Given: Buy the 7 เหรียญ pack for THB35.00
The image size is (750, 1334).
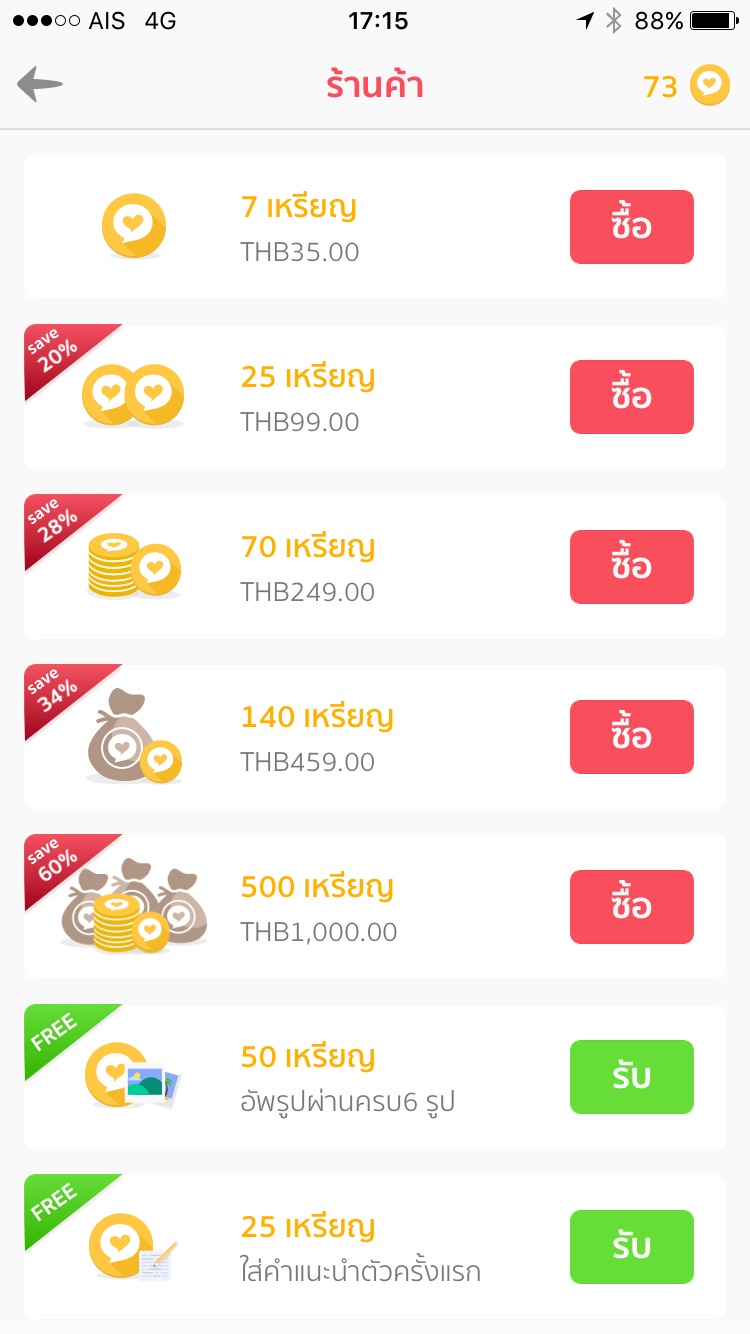Looking at the screenshot, I should click(631, 227).
